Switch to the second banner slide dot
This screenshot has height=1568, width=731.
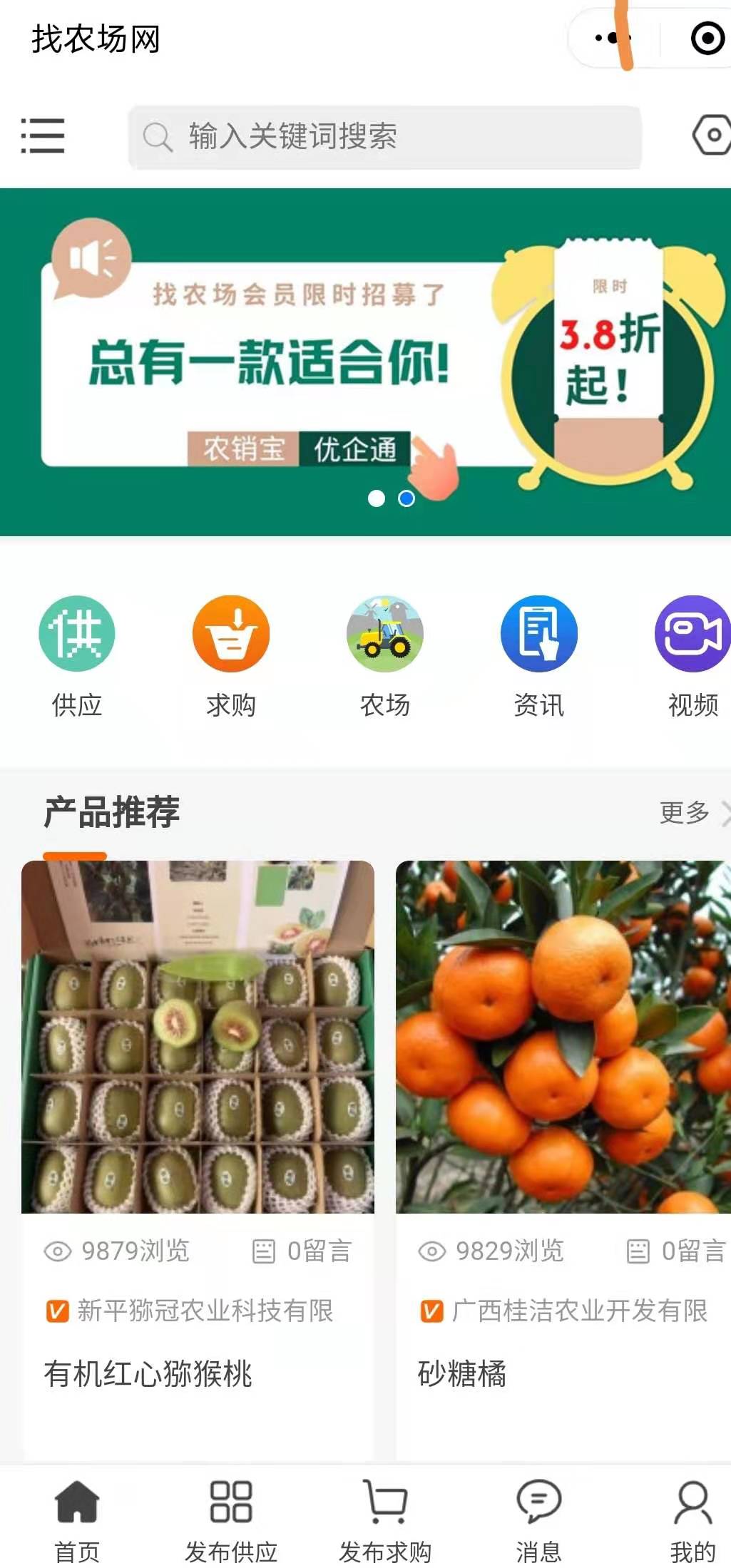407,498
